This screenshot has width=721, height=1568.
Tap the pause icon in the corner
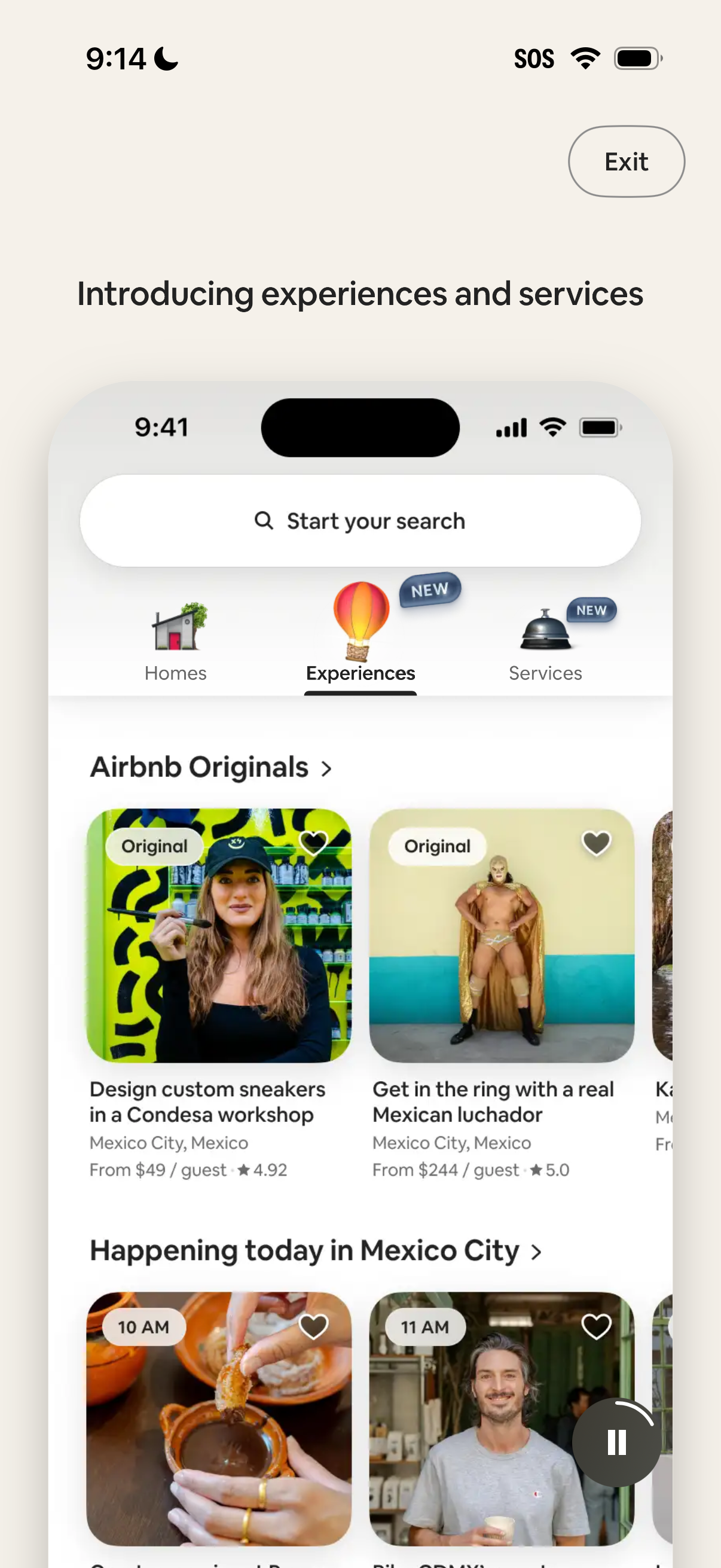616,1440
